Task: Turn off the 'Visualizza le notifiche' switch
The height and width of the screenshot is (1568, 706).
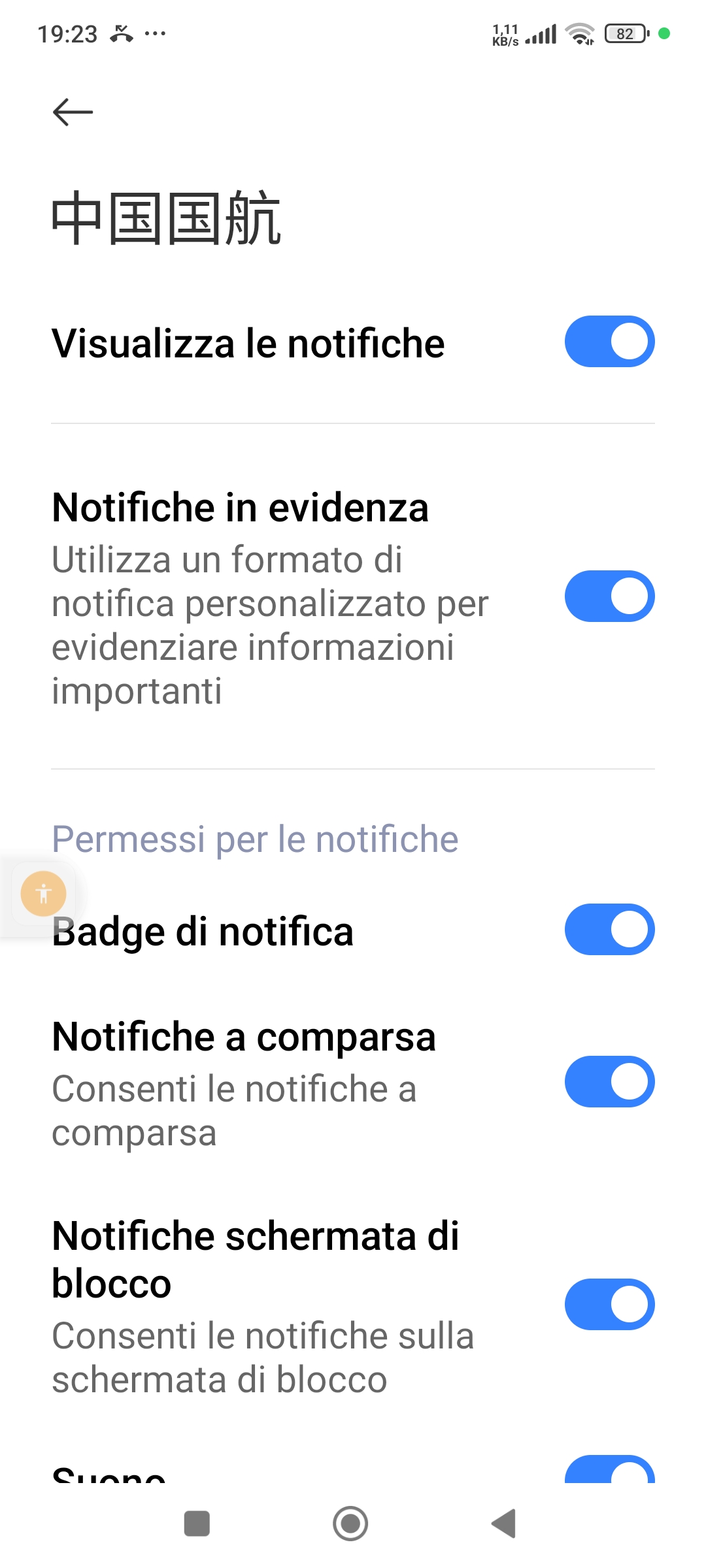Action: pyautogui.click(x=609, y=342)
